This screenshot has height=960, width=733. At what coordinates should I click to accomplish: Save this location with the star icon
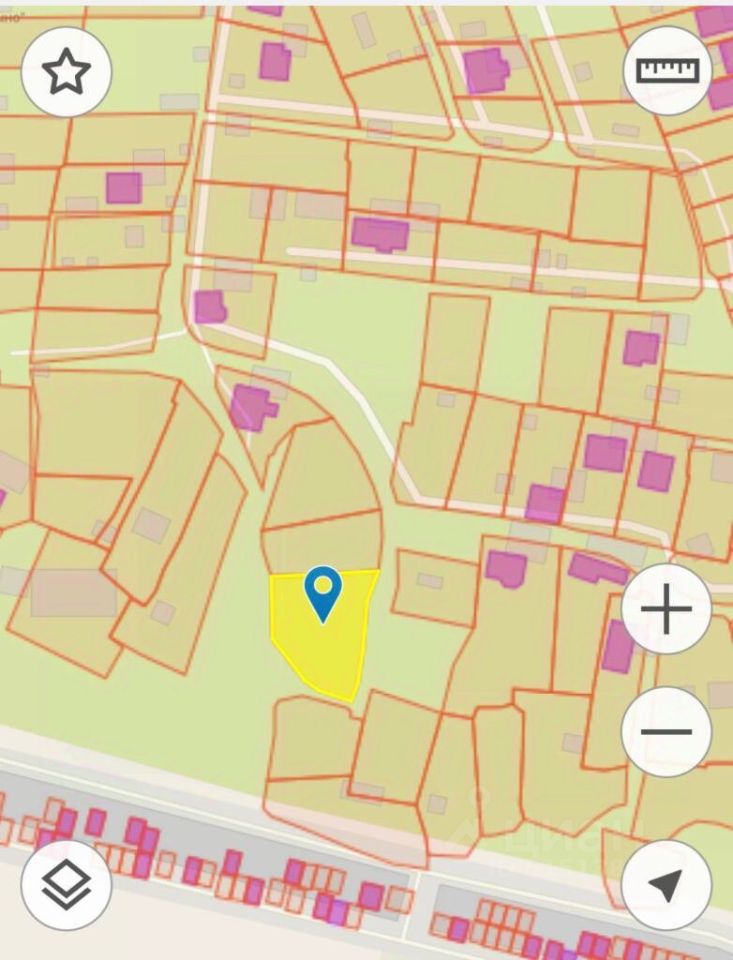(x=66, y=72)
